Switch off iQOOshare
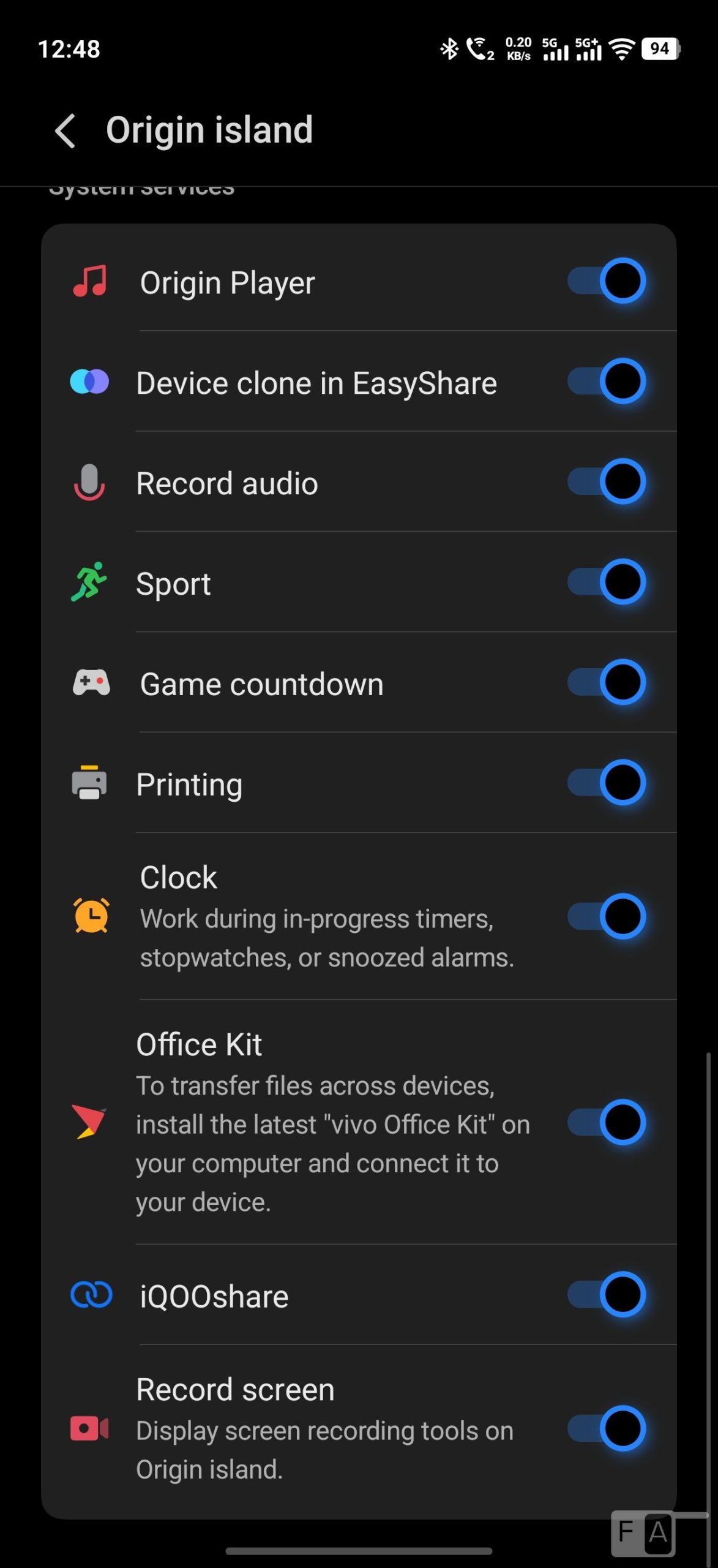The width and height of the screenshot is (718, 1568). click(606, 1294)
